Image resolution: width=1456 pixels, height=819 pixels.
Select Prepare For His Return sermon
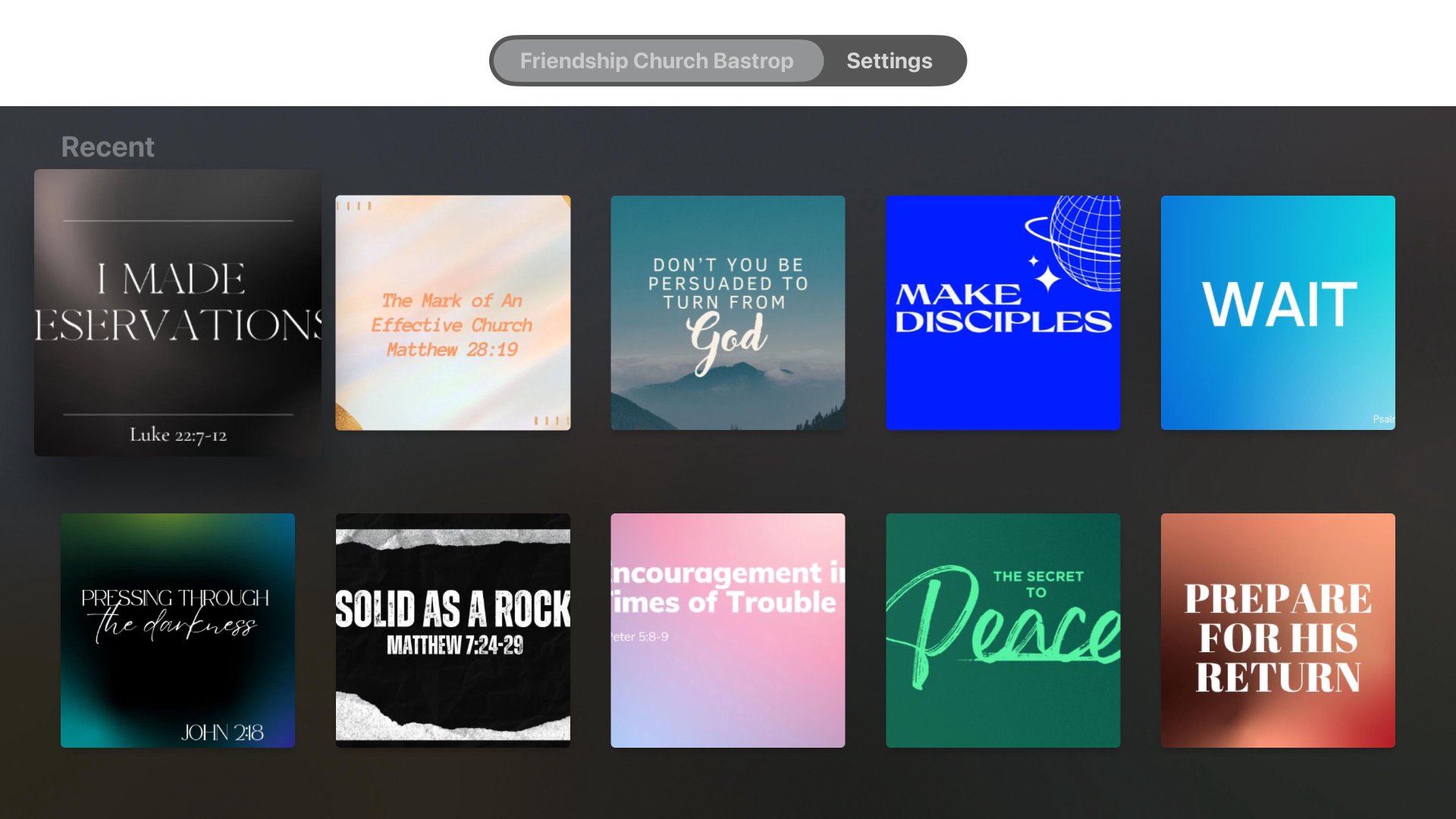[1278, 630]
